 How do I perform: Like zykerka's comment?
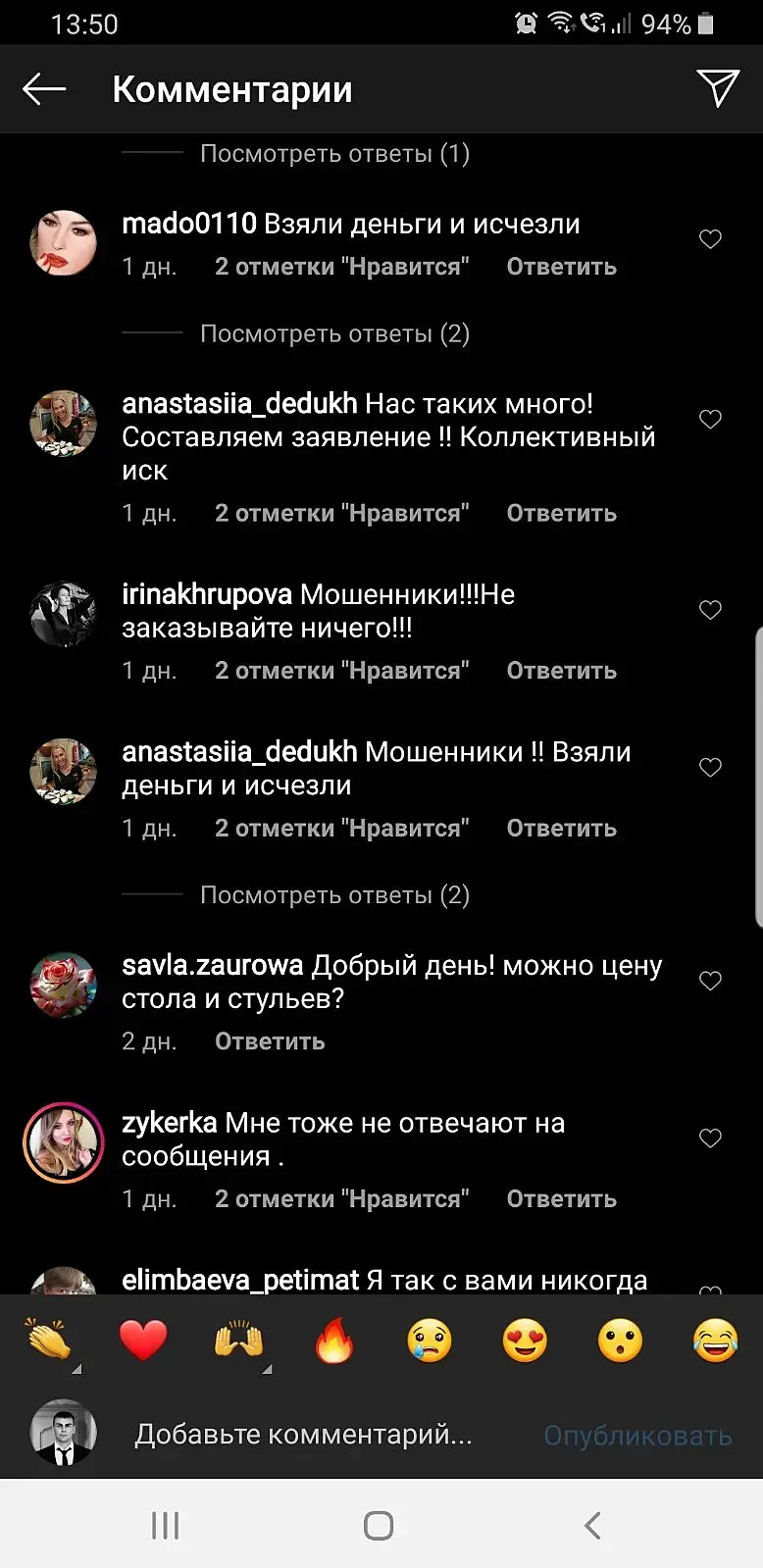pyautogui.click(x=710, y=1138)
